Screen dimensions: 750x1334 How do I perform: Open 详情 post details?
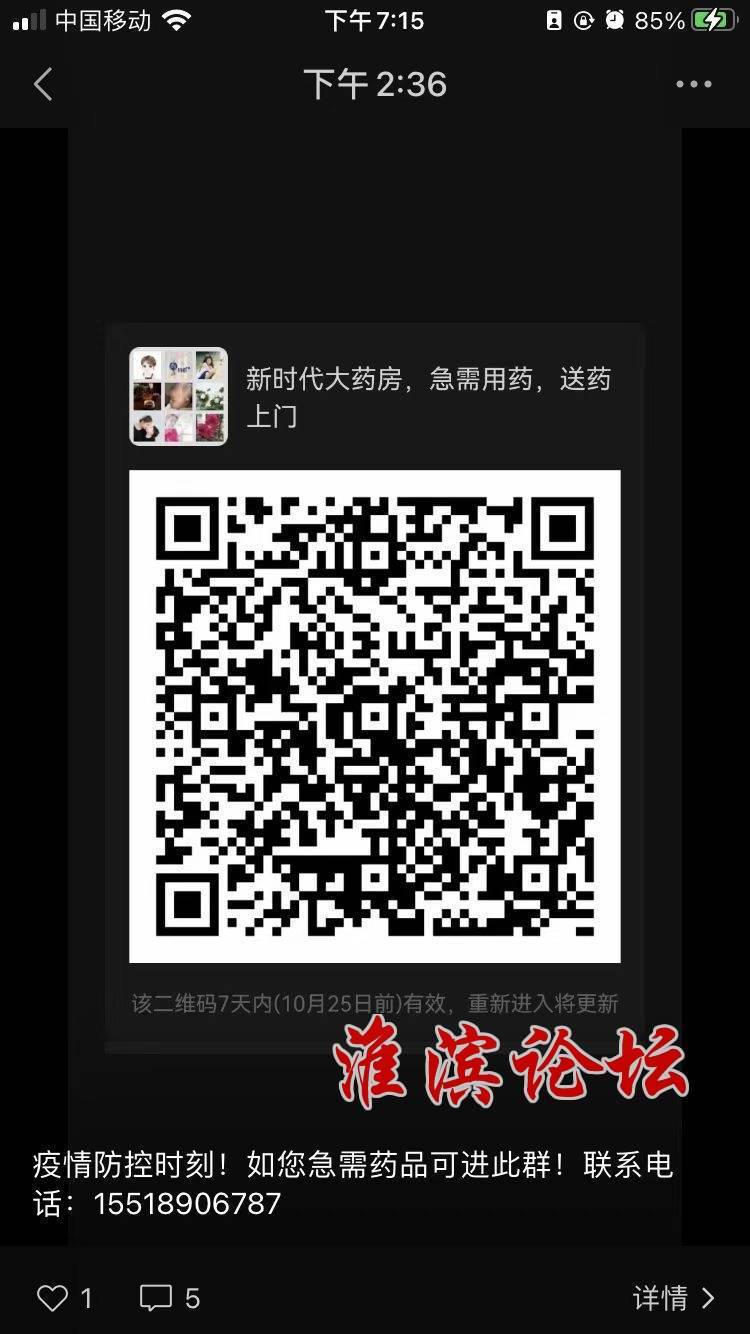[674, 1298]
